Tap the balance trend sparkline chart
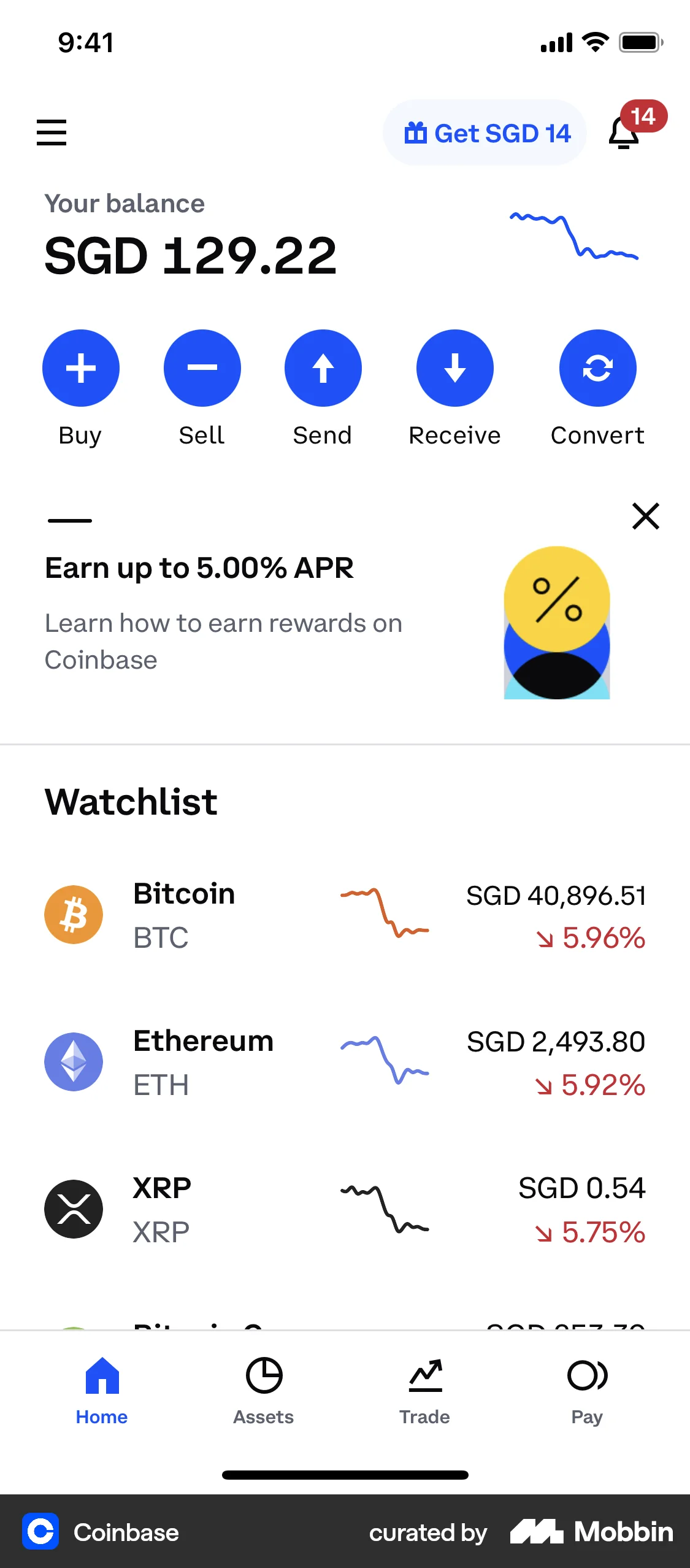 click(x=573, y=236)
